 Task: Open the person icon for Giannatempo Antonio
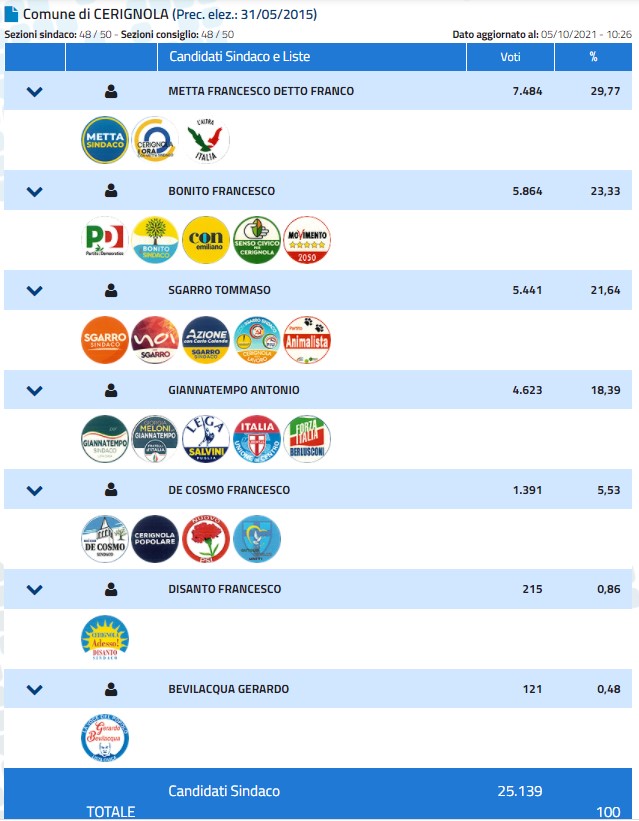pos(111,391)
